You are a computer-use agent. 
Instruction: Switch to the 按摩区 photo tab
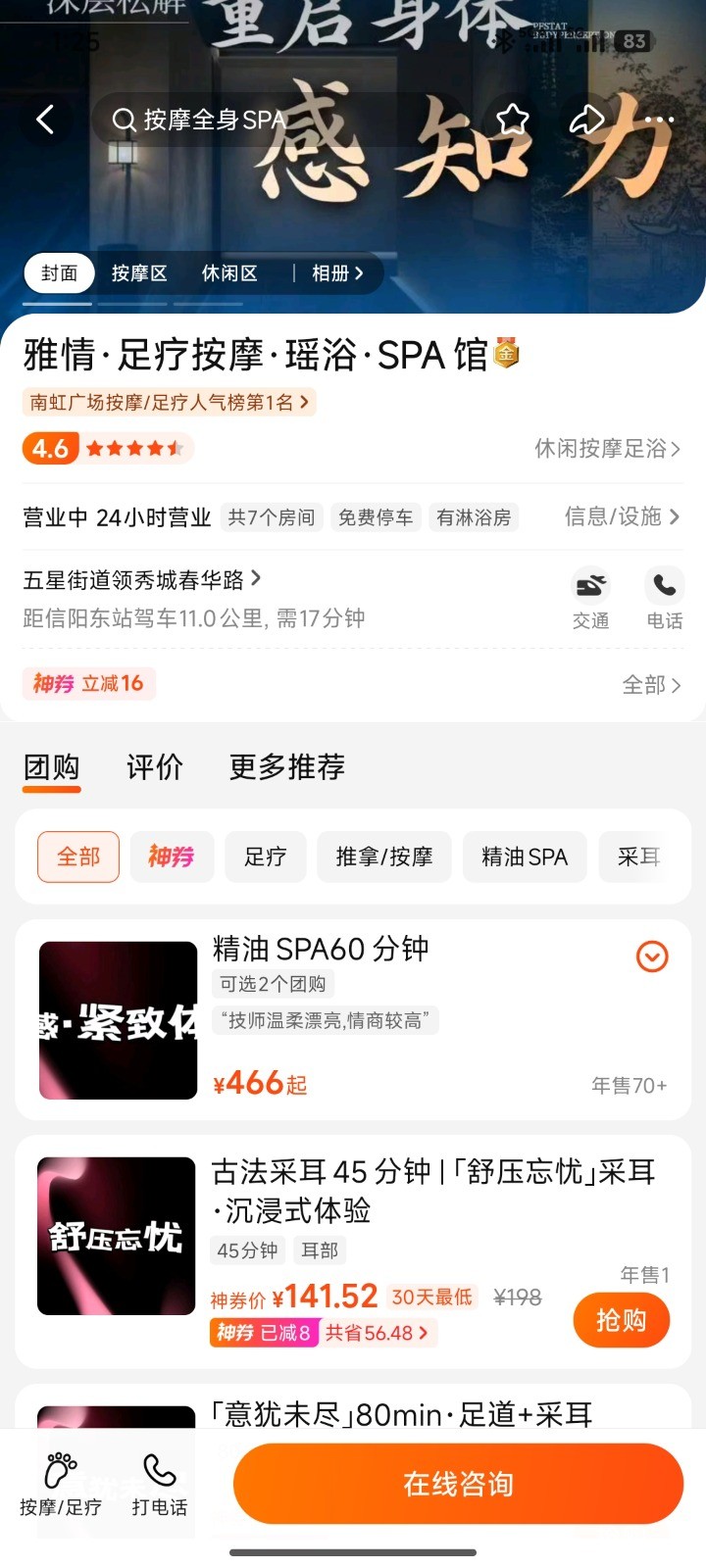(x=139, y=273)
